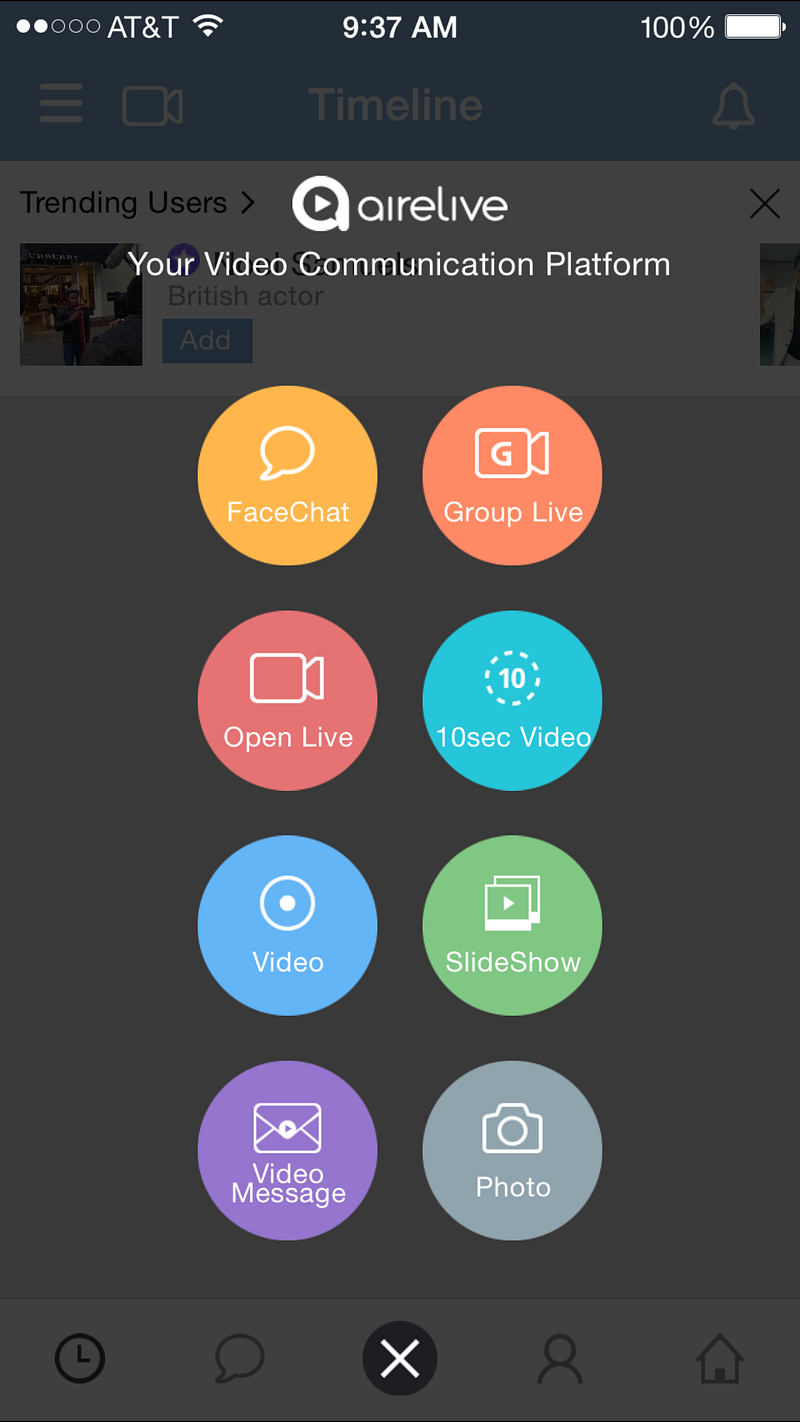Record a 10sec Video
The height and width of the screenshot is (1422, 800).
click(x=512, y=701)
